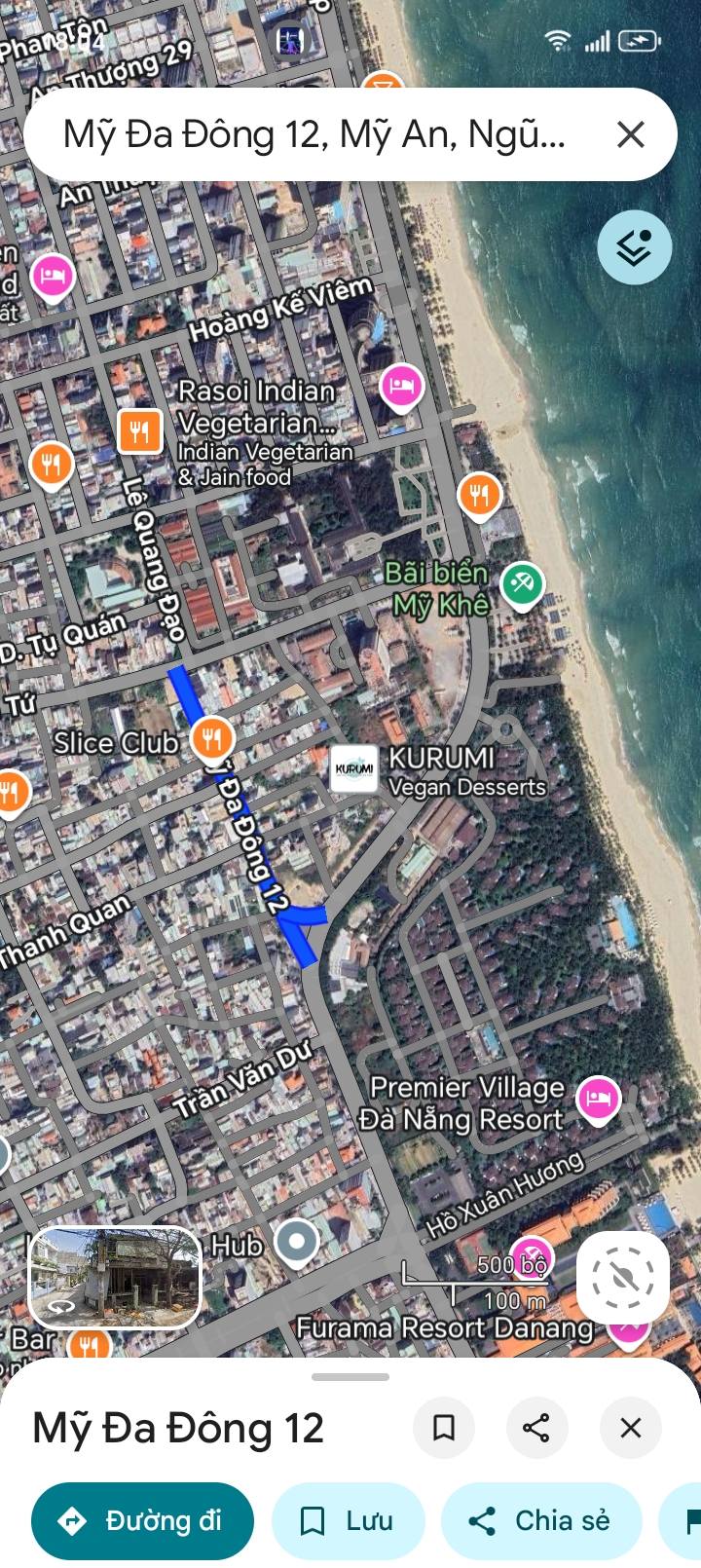Open KURUMI Vegan Desserts marker
701x1568 pixels.
(x=353, y=769)
